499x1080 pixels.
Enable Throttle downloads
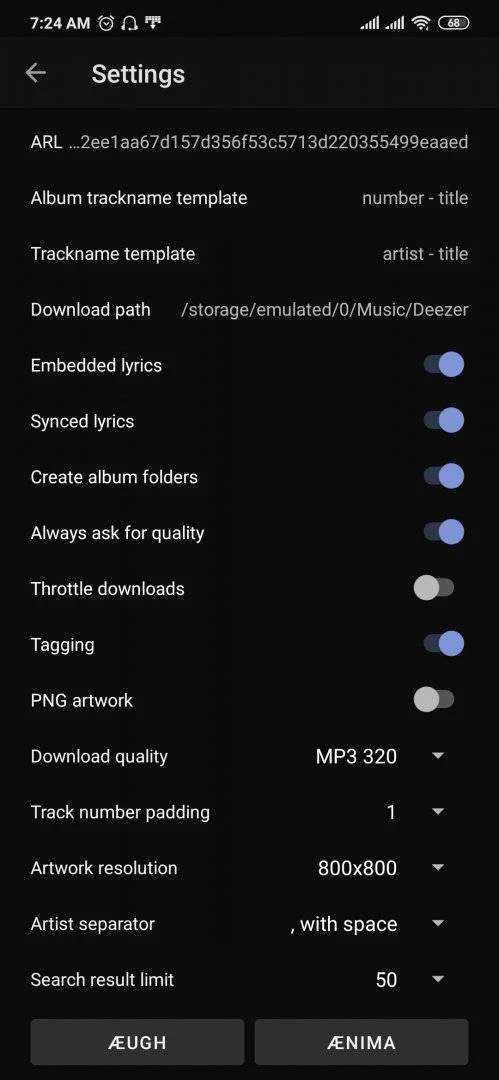(x=434, y=588)
